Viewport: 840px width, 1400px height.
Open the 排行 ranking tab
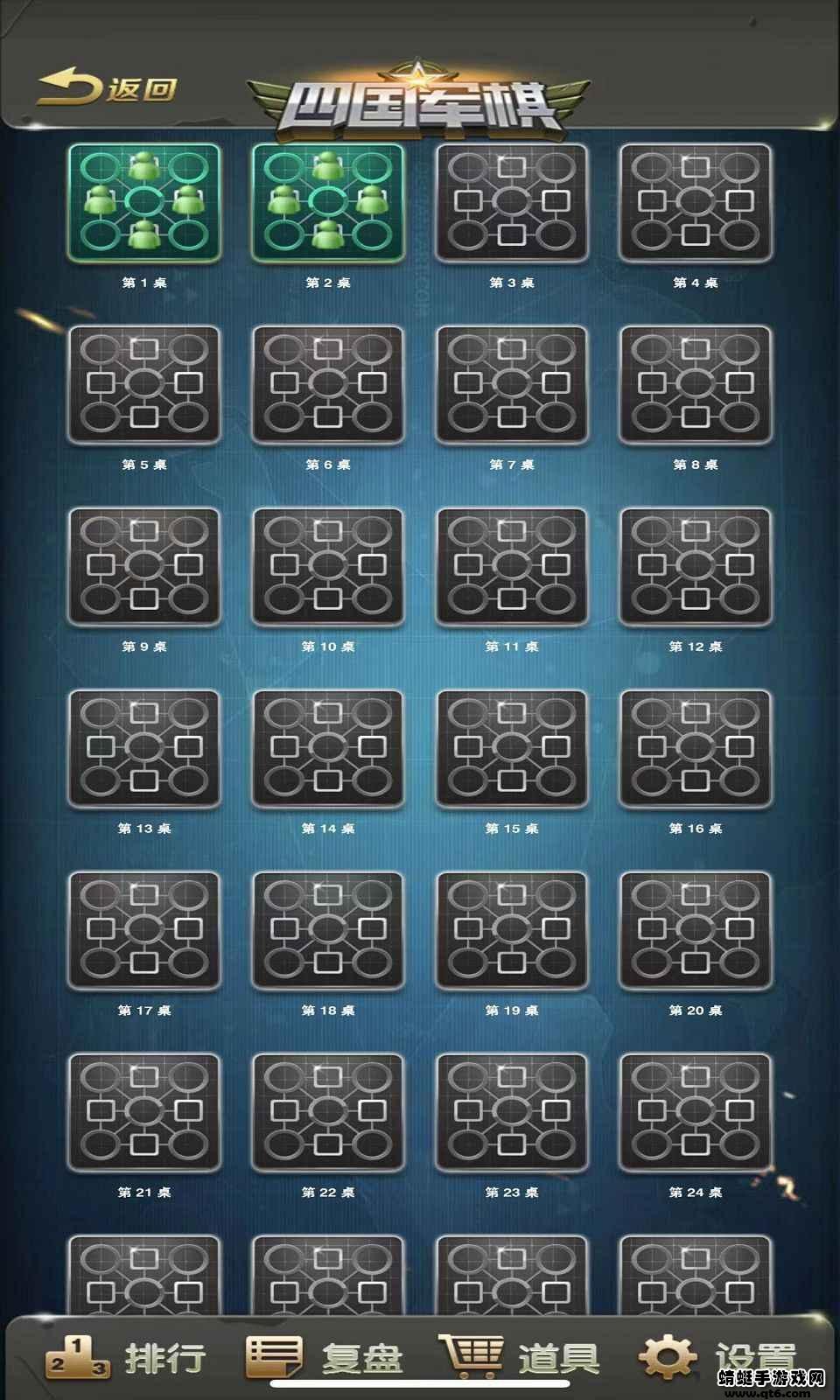point(127,1357)
